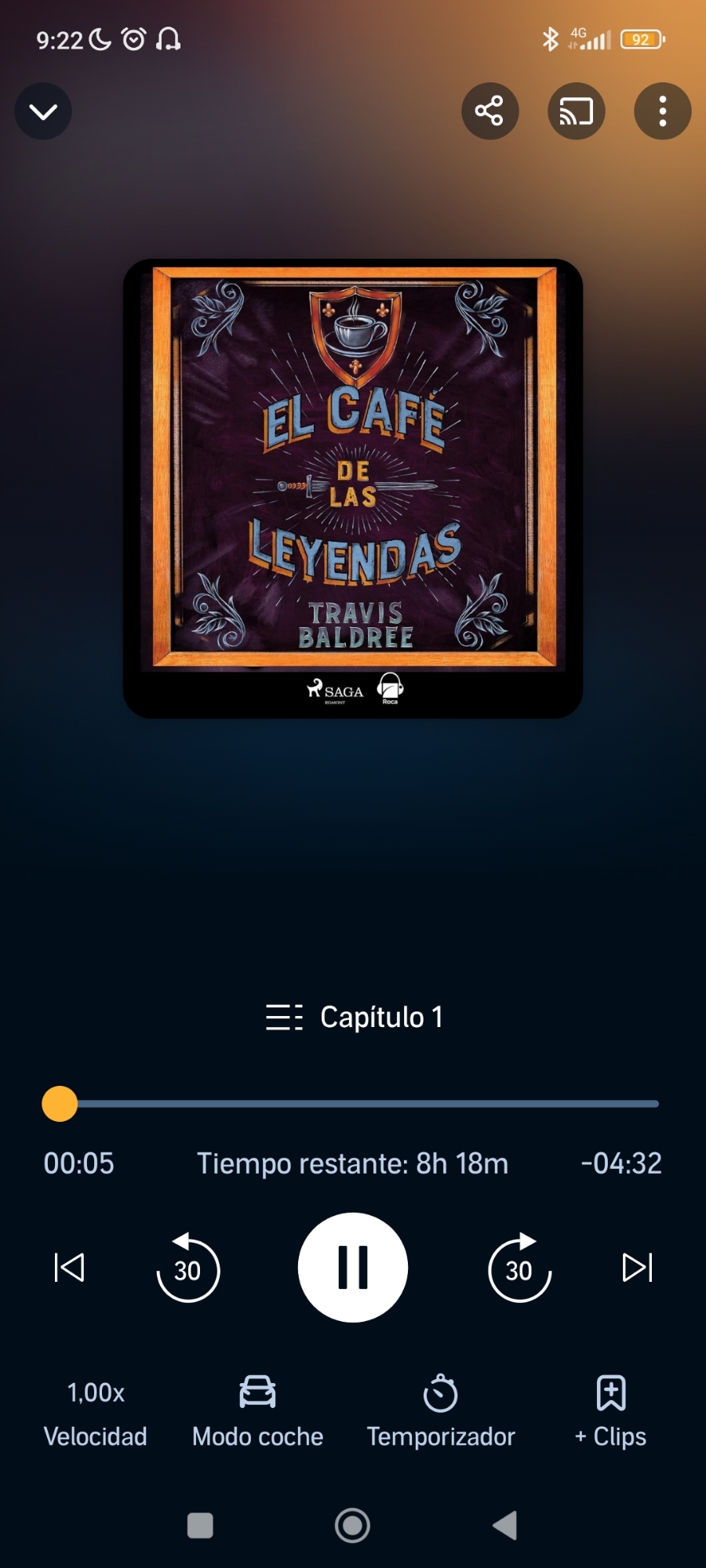Open the chapter list at Capítulo 1
706x1568 pixels.
[x=355, y=1017]
